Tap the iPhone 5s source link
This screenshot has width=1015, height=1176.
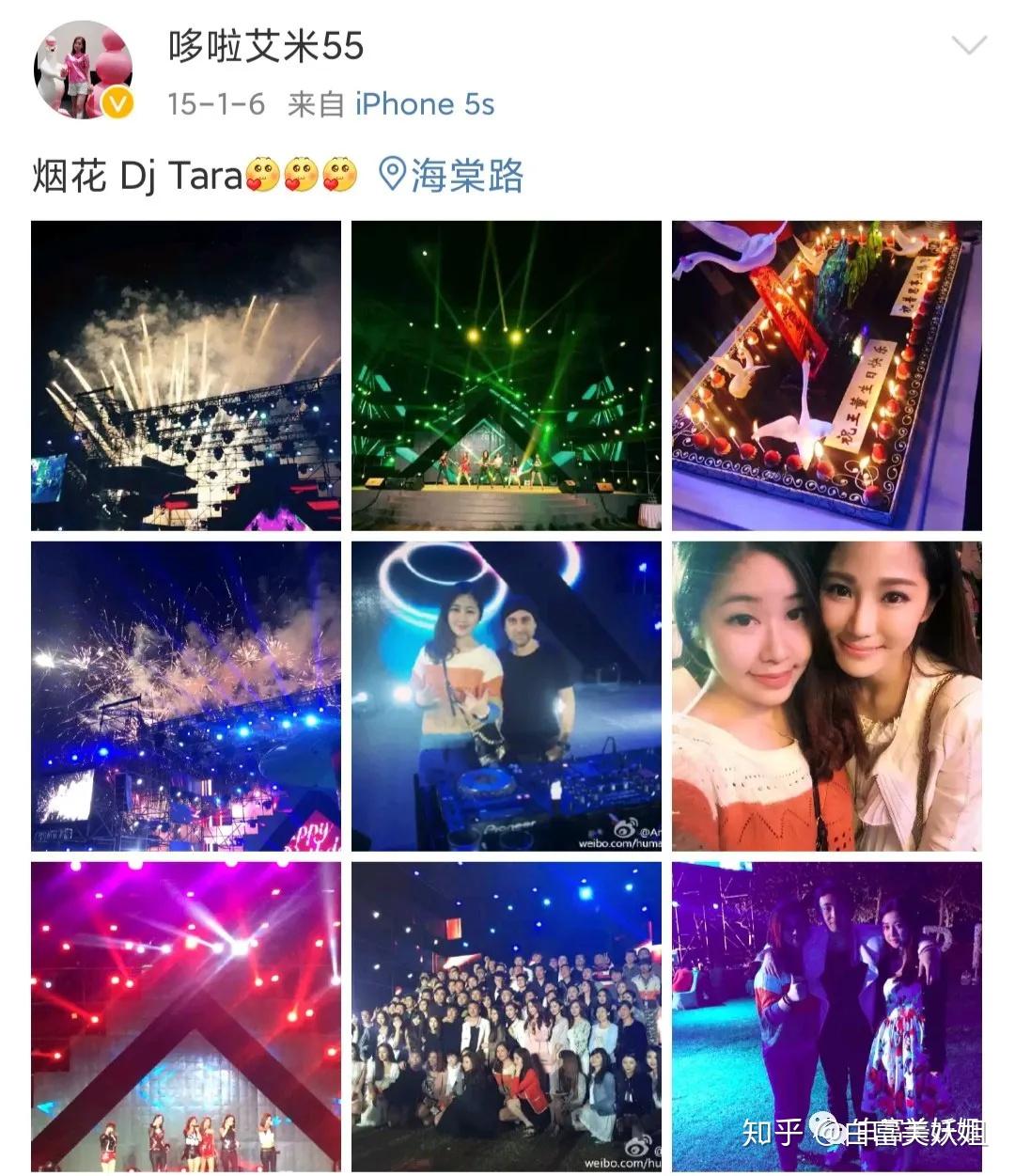click(424, 104)
